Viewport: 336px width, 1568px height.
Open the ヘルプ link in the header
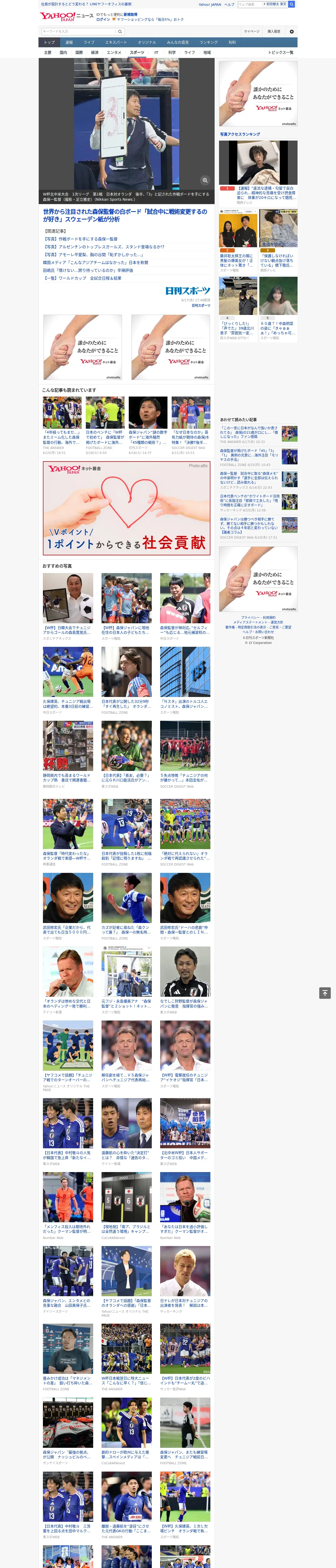(x=229, y=4)
